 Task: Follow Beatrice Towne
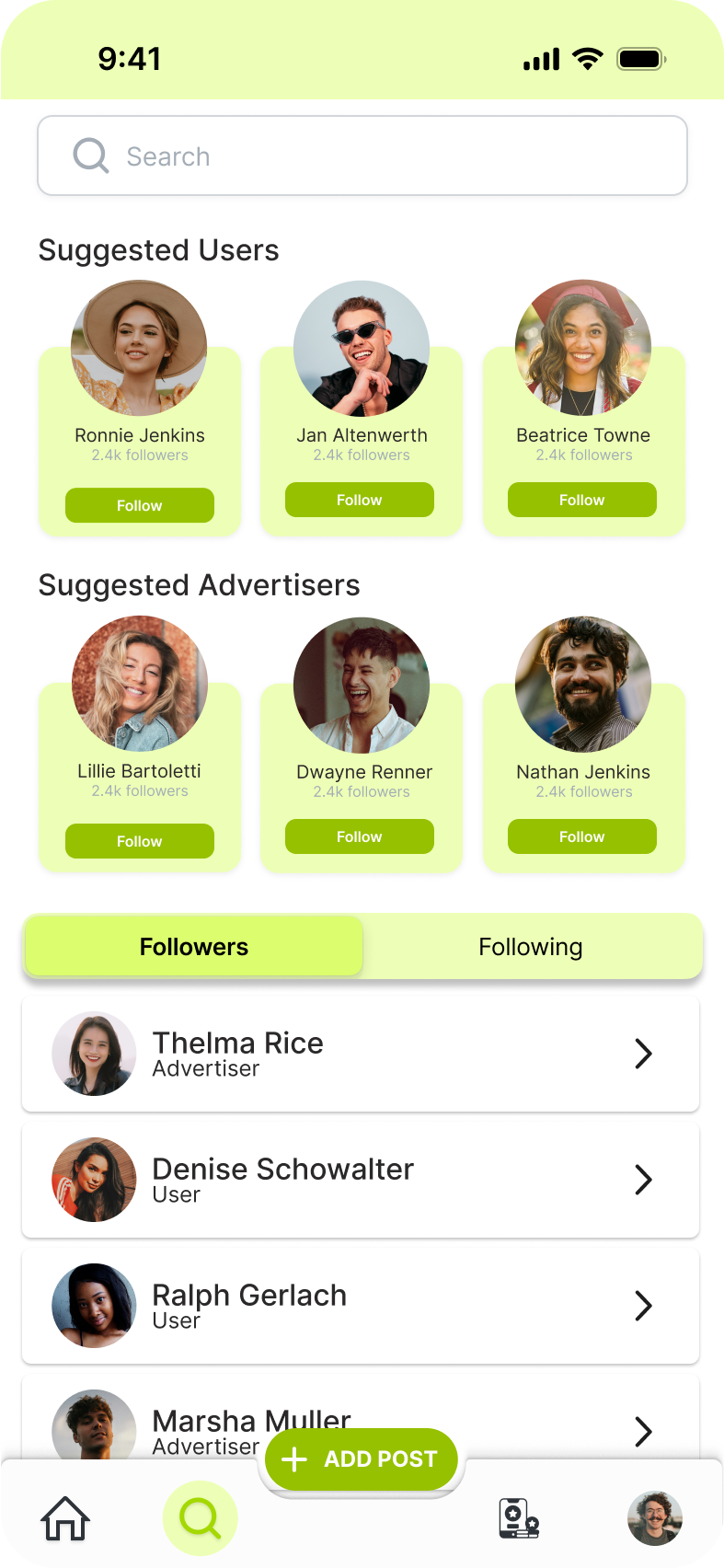tap(581, 500)
